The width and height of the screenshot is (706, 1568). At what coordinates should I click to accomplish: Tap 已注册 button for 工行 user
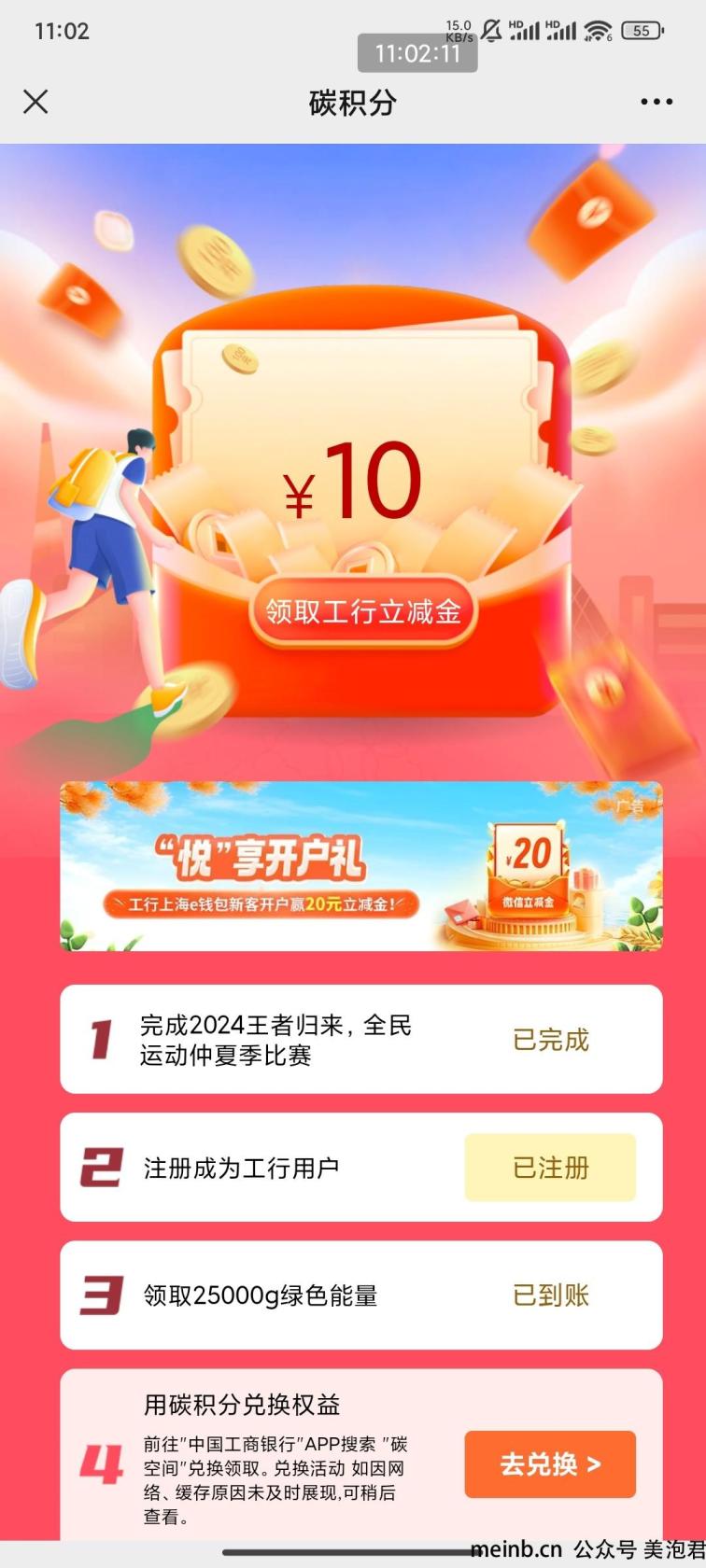click(x=550, y=1168)
